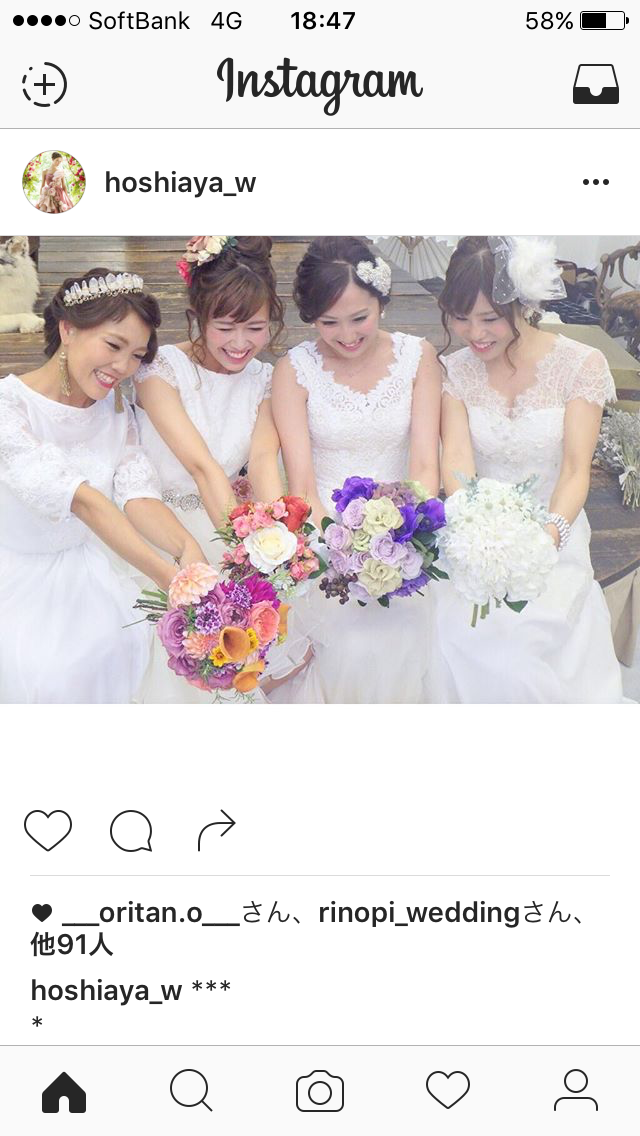Share the post with the arrow icon
This screenshot has height=1136, width=640.
(x=217, y=830)
